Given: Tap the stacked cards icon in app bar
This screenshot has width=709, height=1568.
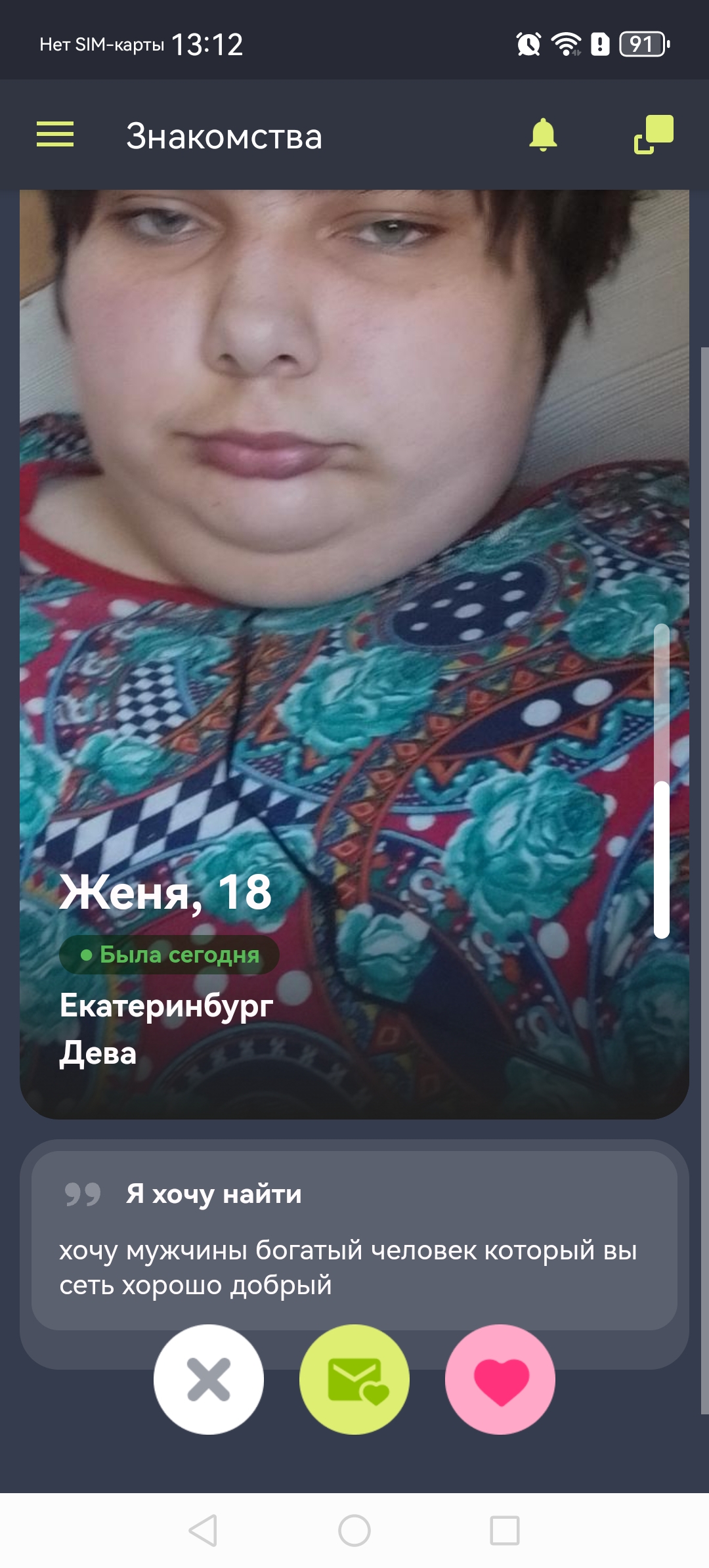Looking at the screenshot, I should pyautogui.click(x=653, y=135).
